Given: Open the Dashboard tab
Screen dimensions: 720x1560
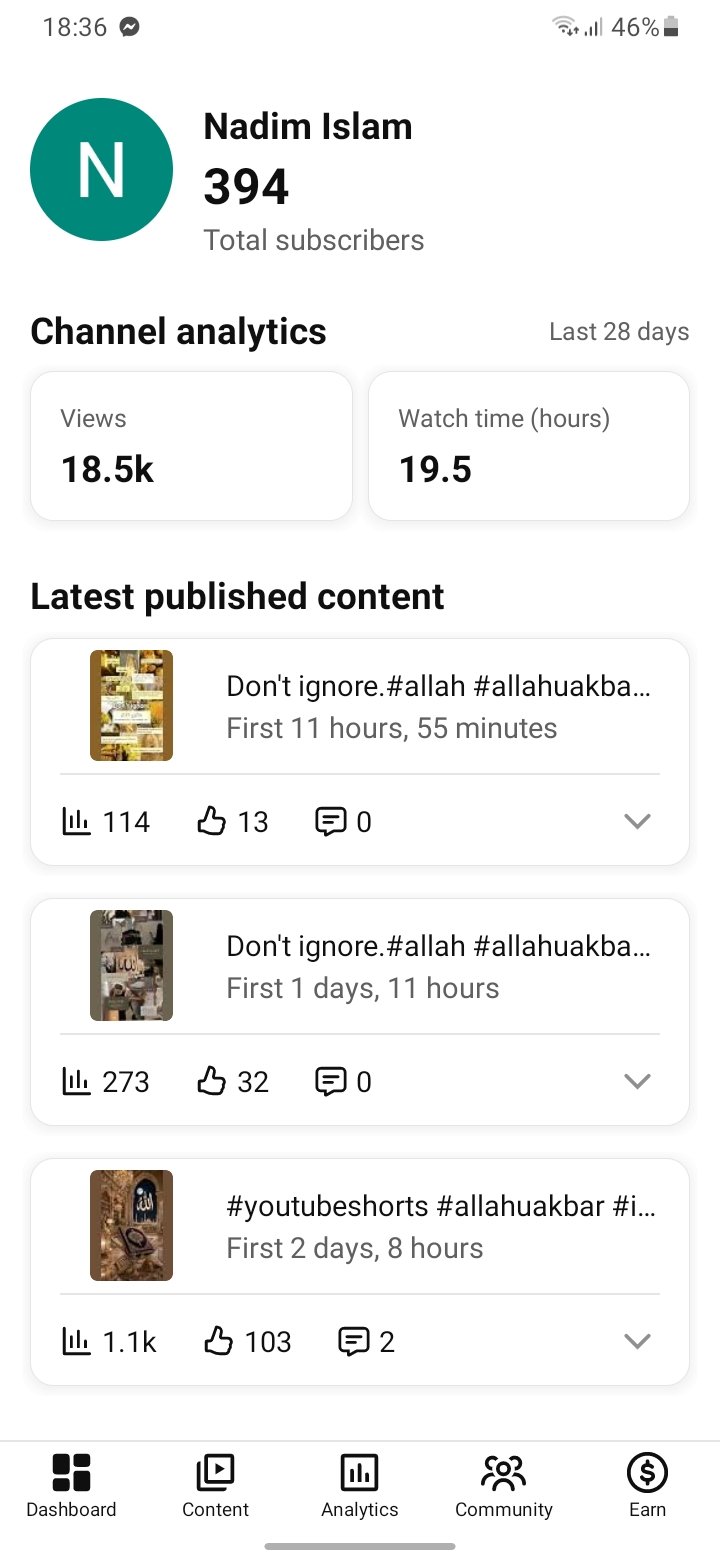Looking at the screenshot, I should [x=71, y=1486].
